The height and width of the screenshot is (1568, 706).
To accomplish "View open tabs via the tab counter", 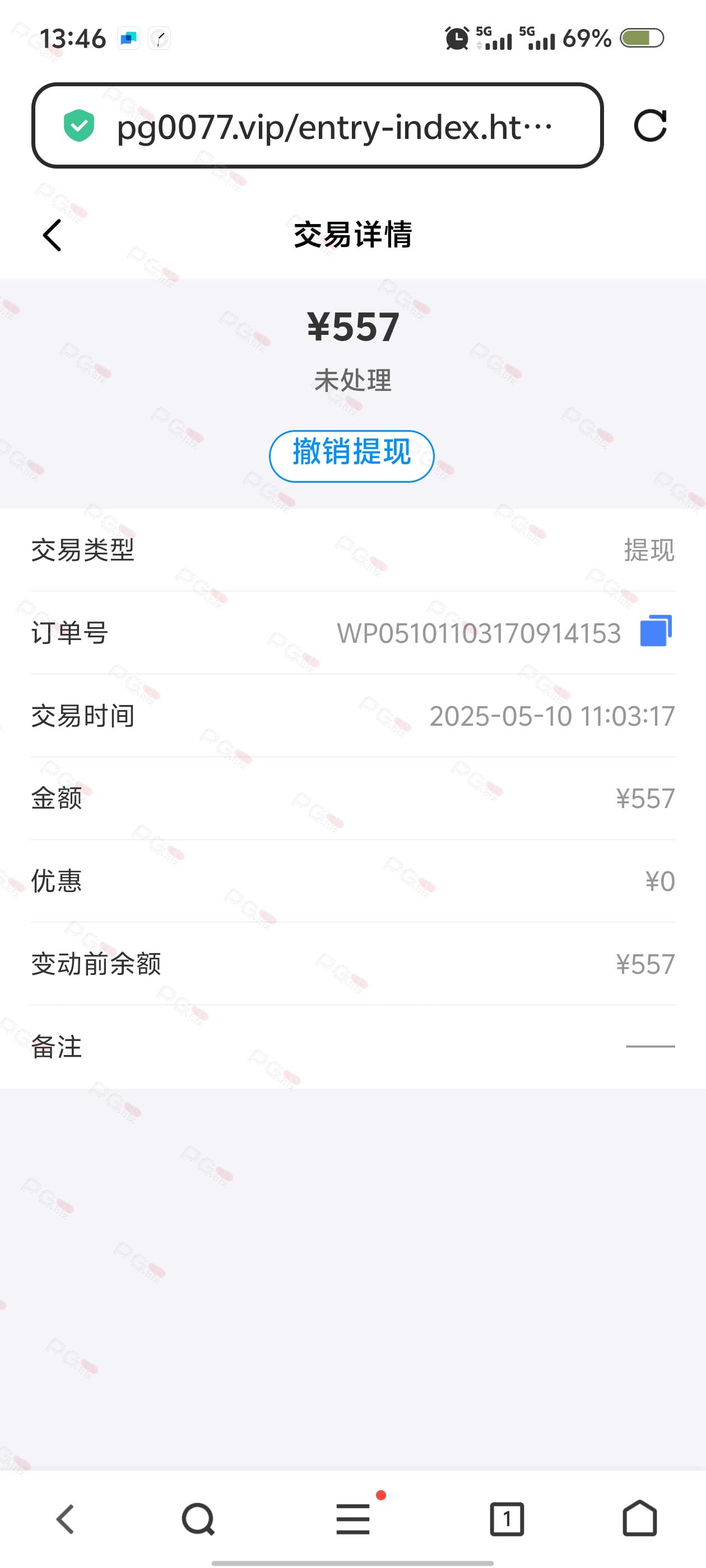I will [507, 1519].
